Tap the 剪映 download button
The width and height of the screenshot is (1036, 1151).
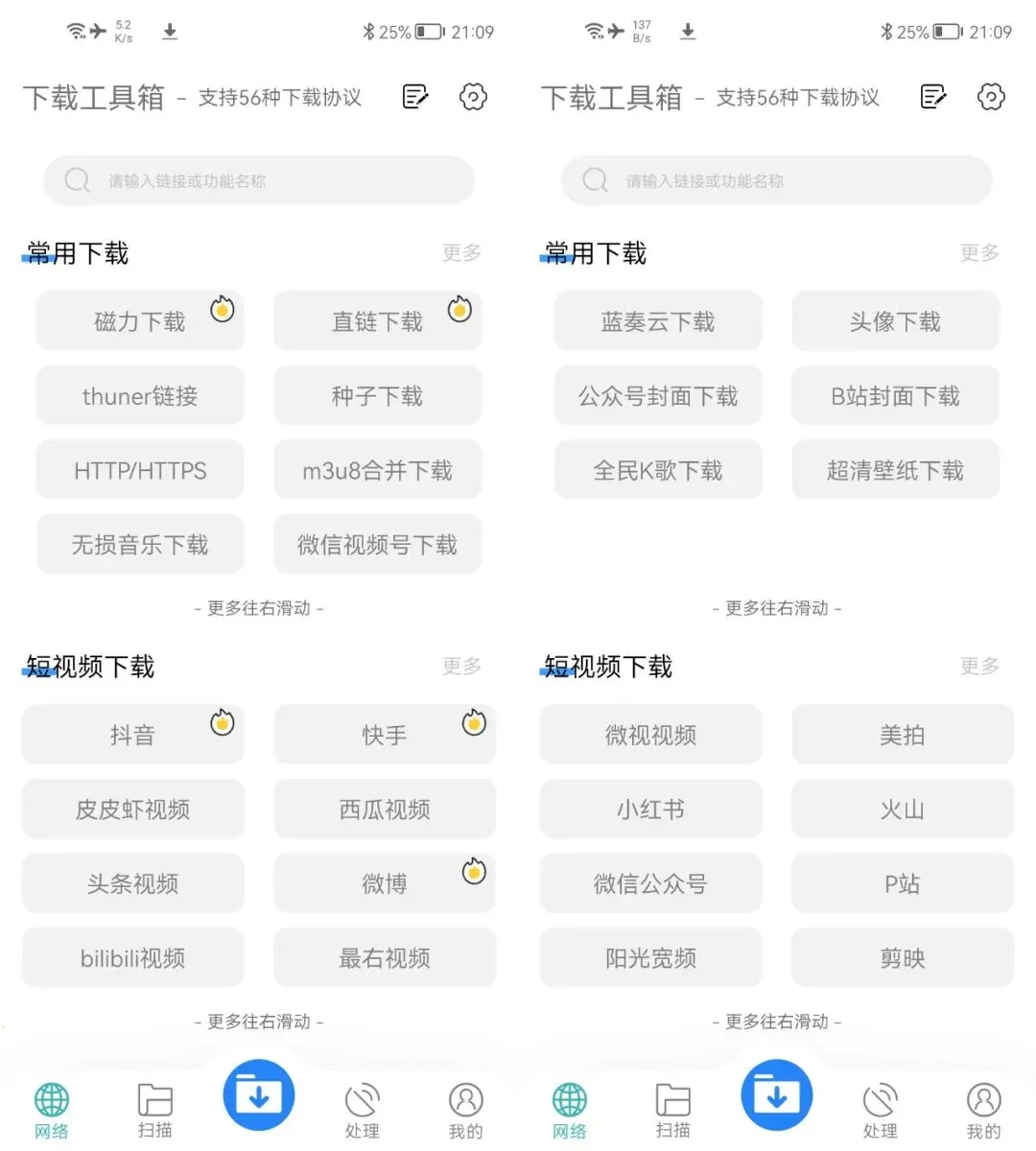(x=902, y=957)
